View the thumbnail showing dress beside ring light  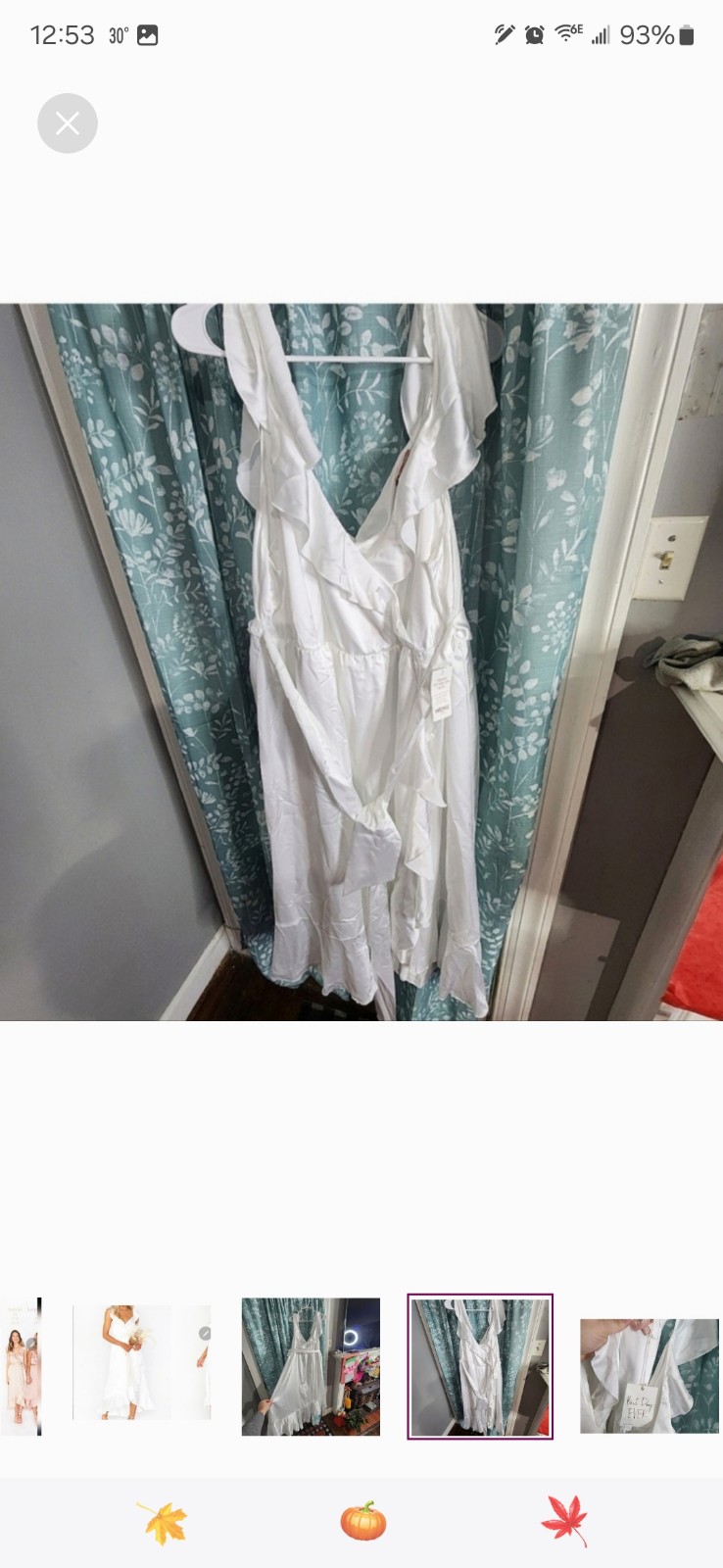point(311,1367)
